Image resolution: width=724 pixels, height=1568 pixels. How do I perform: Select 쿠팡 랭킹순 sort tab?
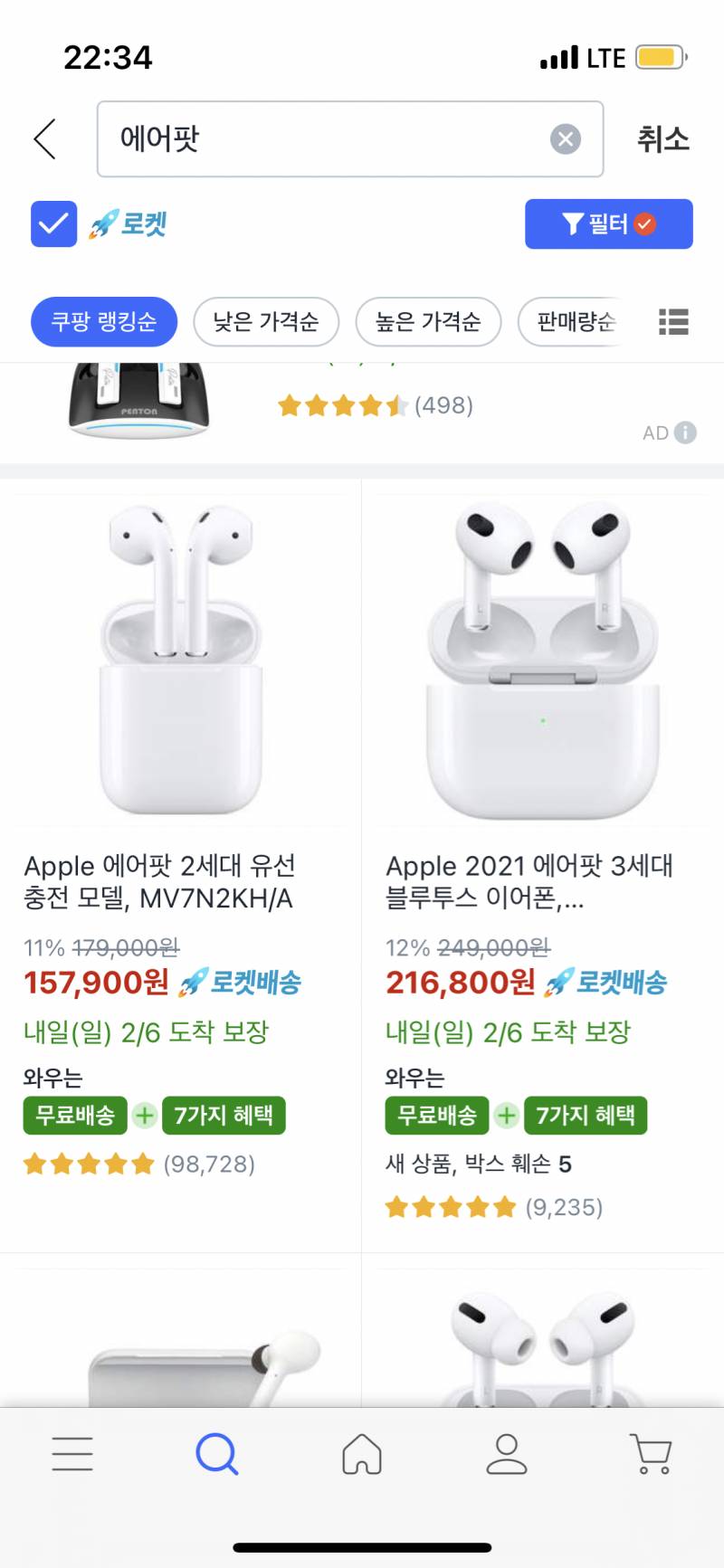(x=103, y=321)
